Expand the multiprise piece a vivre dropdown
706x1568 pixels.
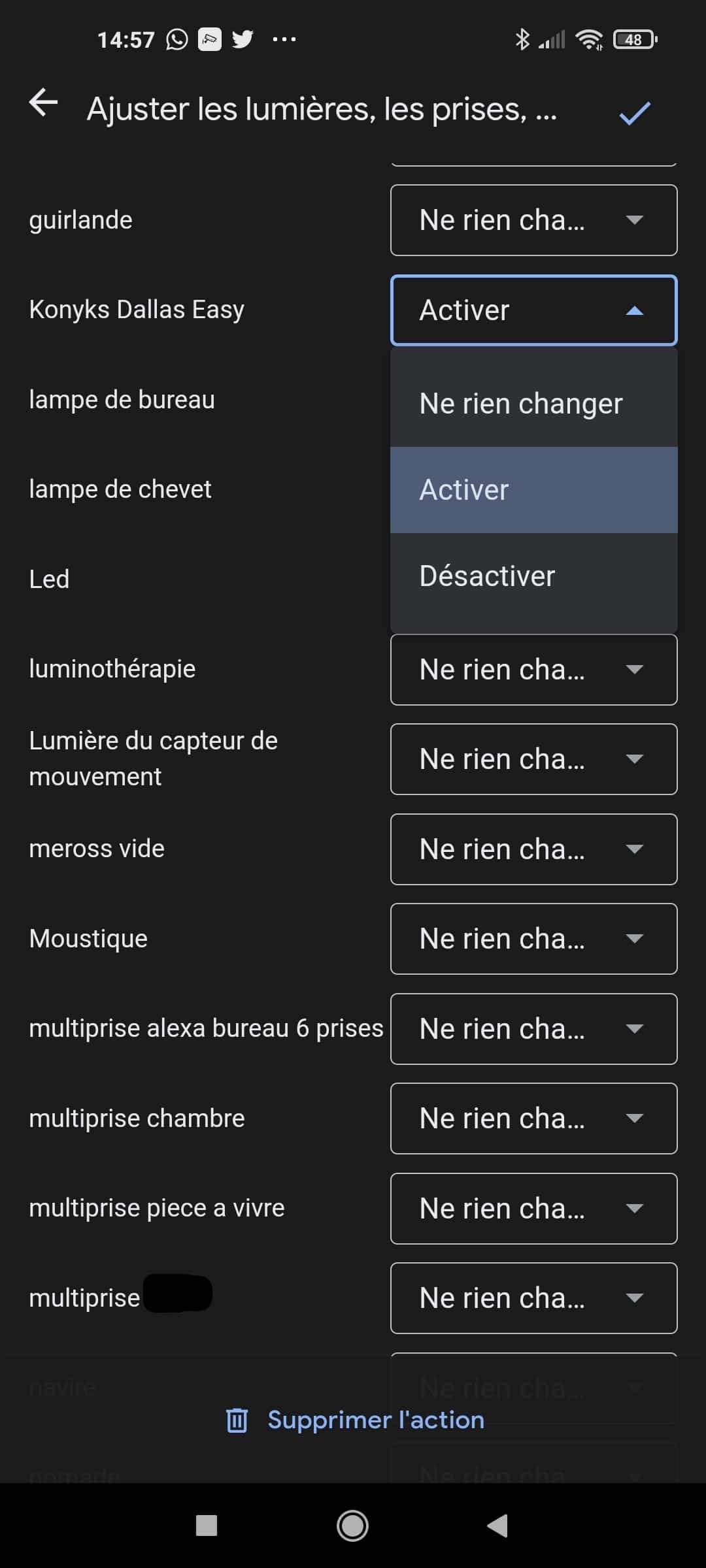coord(533,1209)
